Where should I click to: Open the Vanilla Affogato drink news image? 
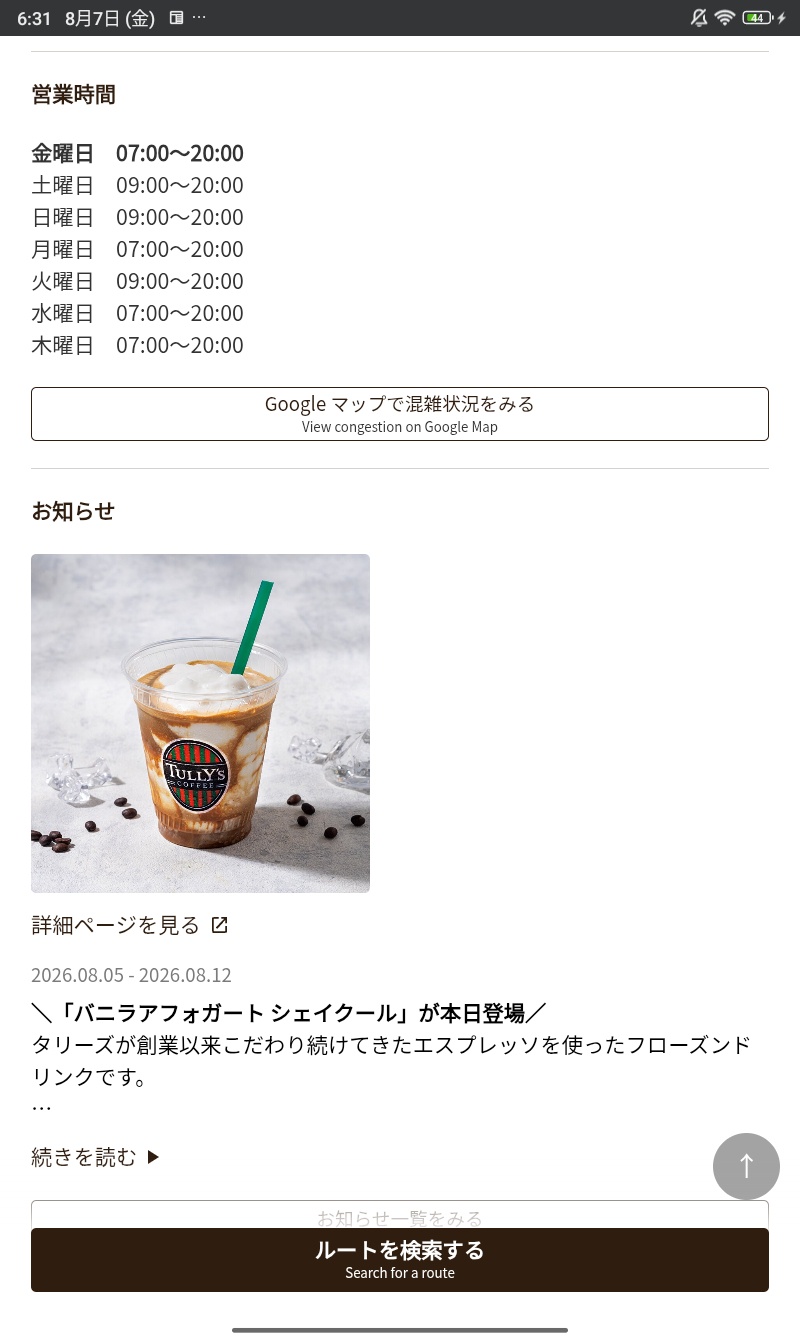[200, 723]
